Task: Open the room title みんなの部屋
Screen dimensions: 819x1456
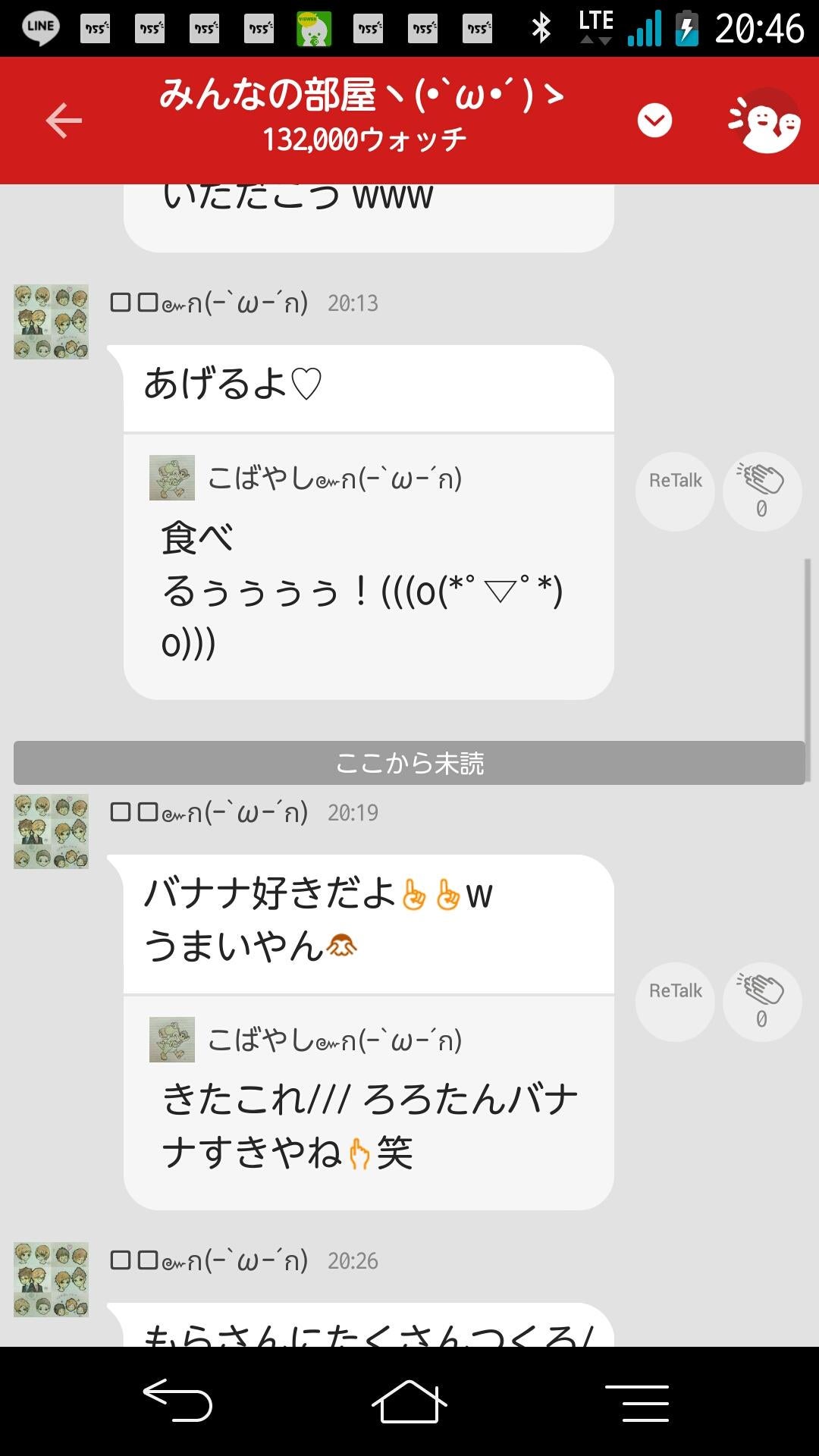Action: (360, 95)
